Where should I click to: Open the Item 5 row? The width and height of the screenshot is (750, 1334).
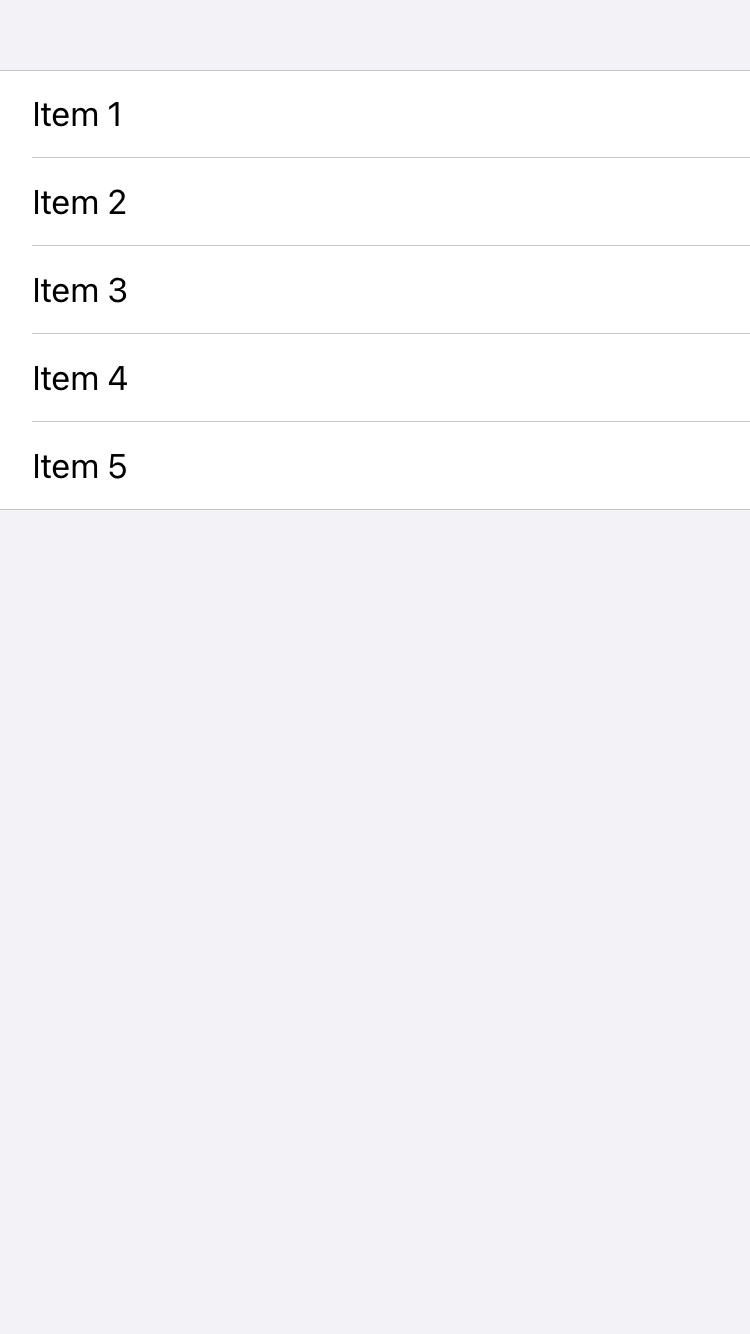coord(375,466)
